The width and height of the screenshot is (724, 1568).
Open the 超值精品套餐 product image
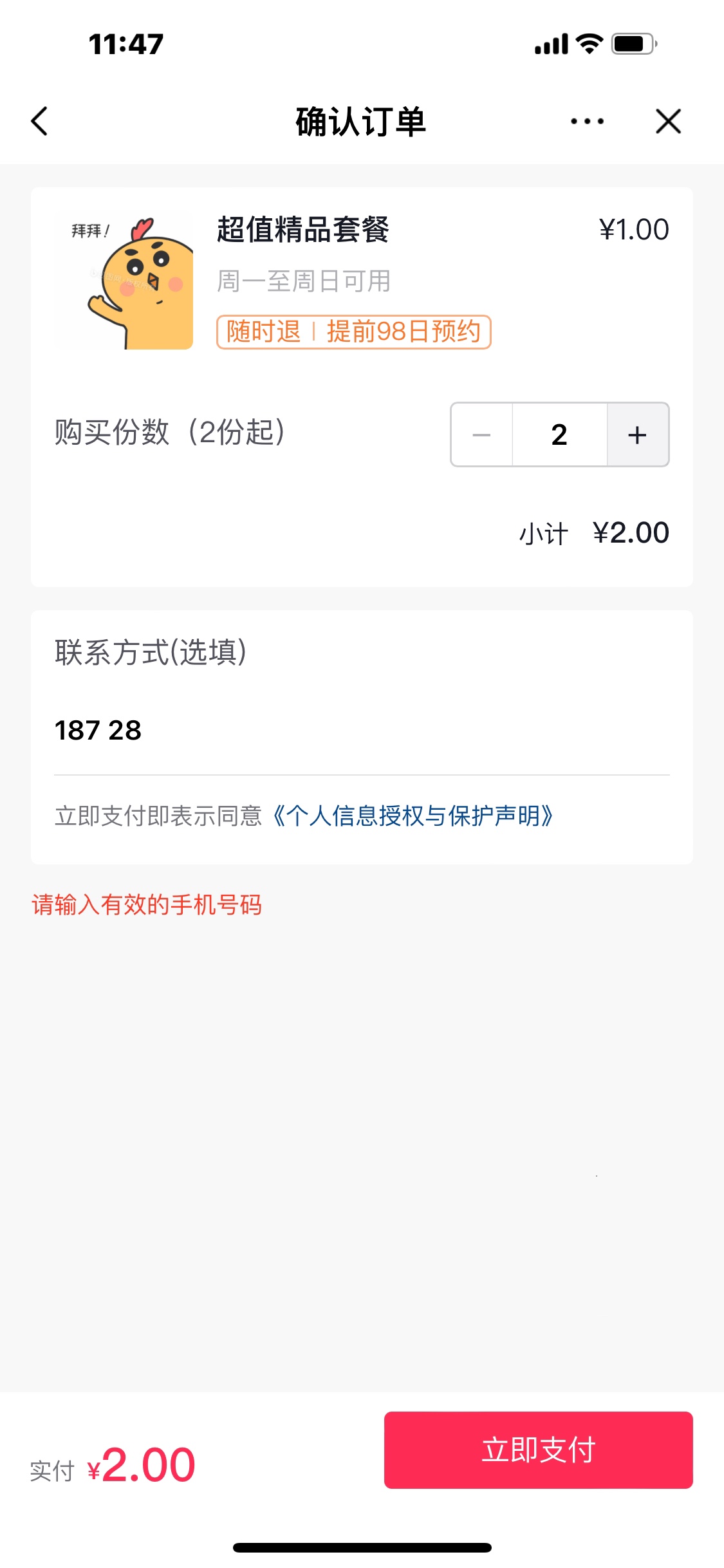click(x=124, y=281)
